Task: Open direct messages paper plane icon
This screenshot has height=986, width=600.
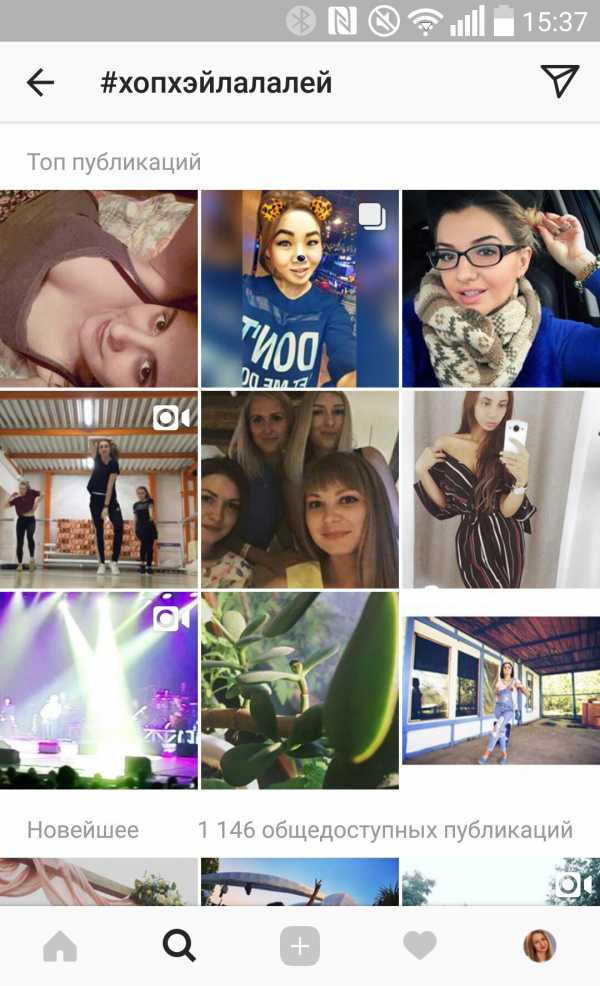Action: (x=559, y=82)
